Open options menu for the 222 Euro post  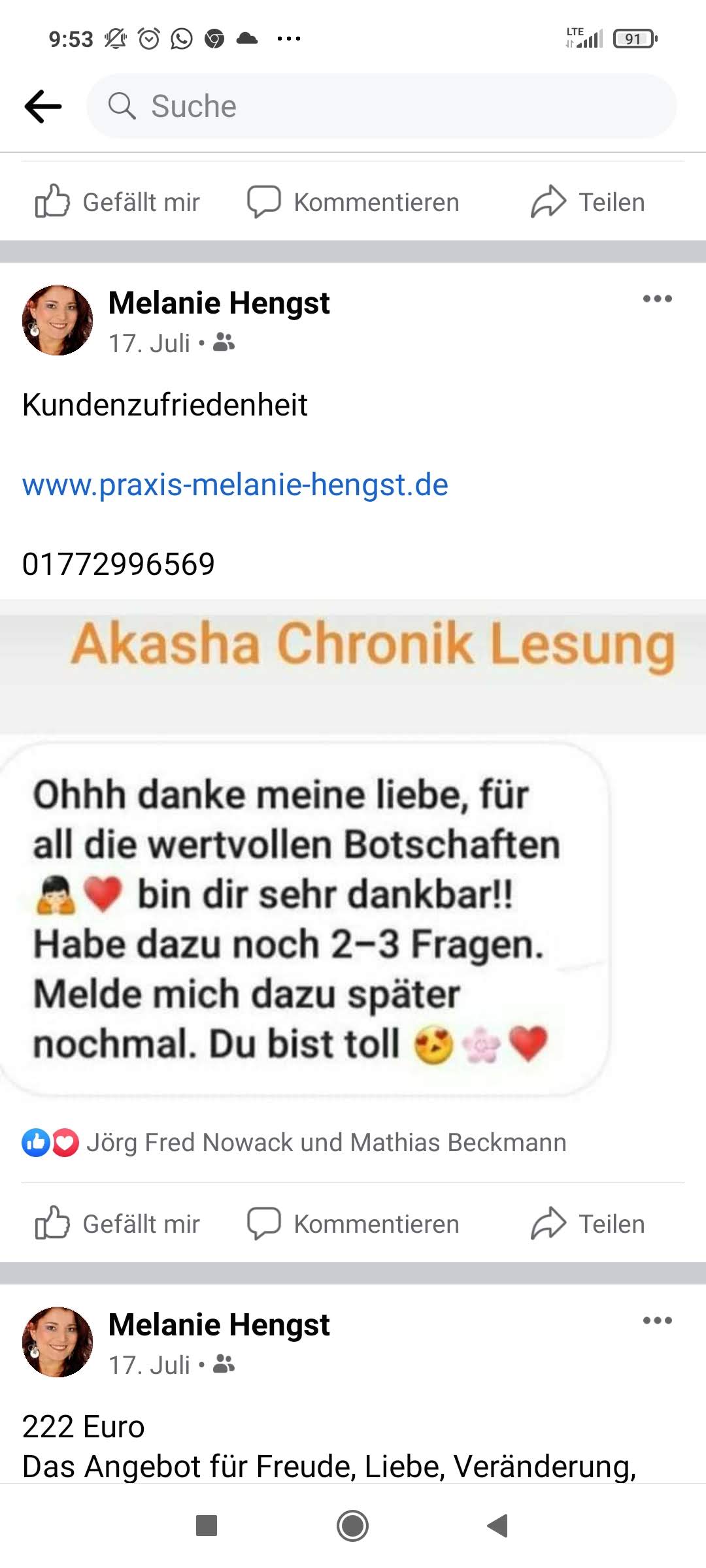coord(657,1321)
